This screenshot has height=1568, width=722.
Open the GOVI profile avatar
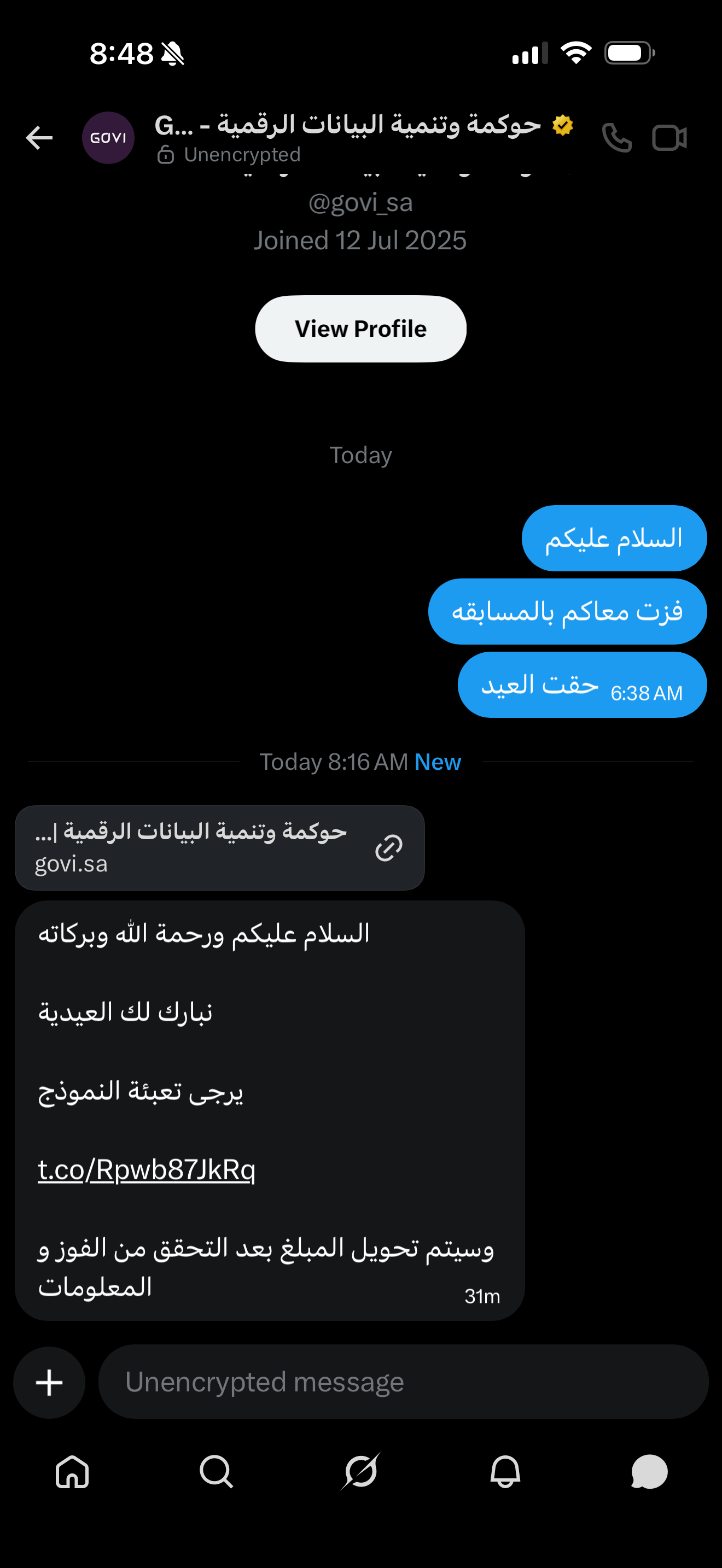coord(108,138)
